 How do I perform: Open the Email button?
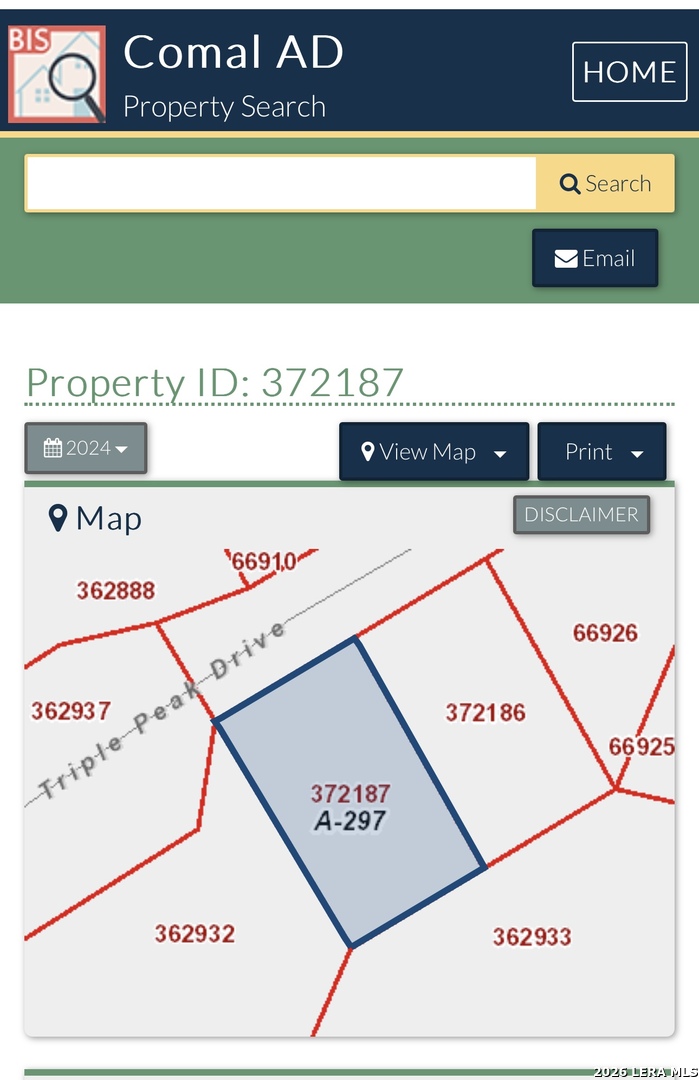coord(595,258)
